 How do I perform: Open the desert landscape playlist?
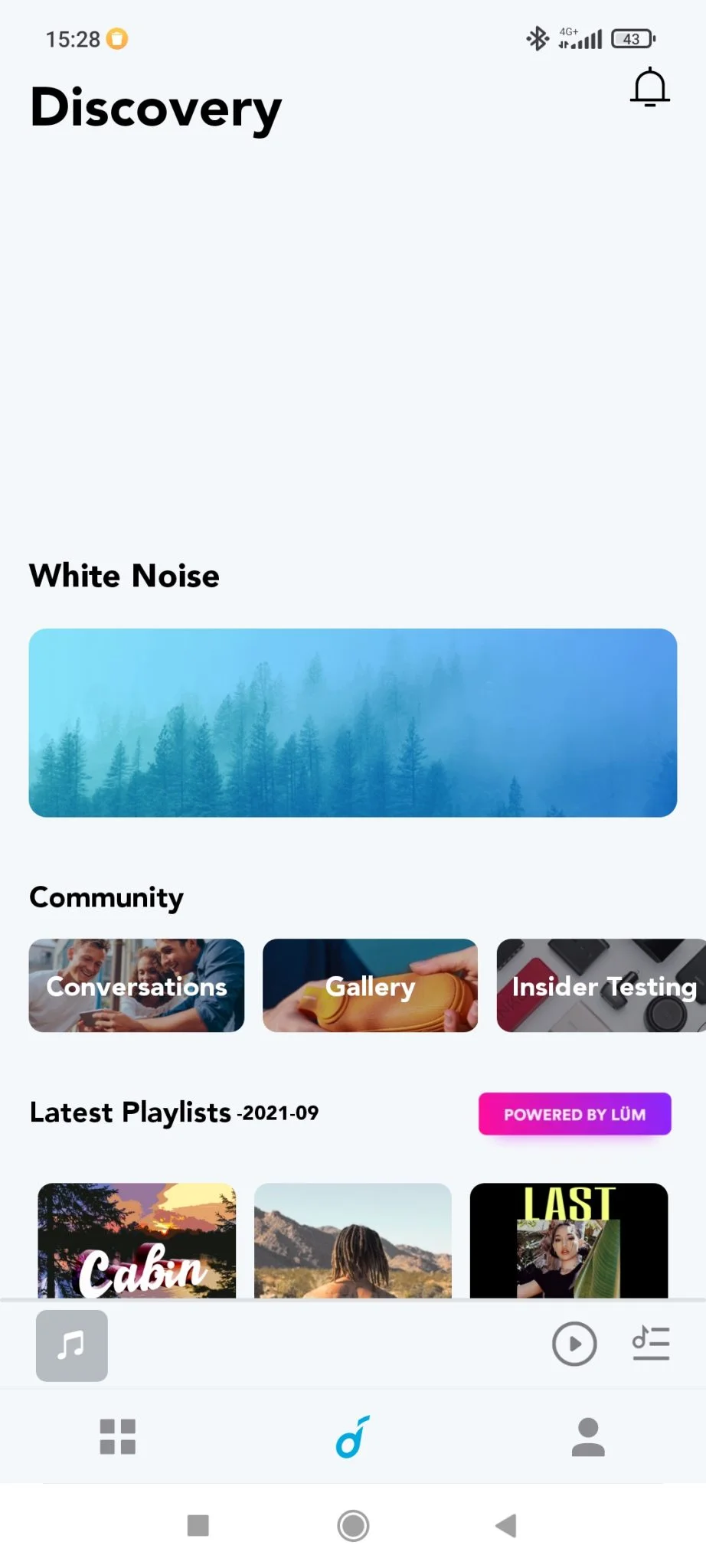(x=353, y=1240)
